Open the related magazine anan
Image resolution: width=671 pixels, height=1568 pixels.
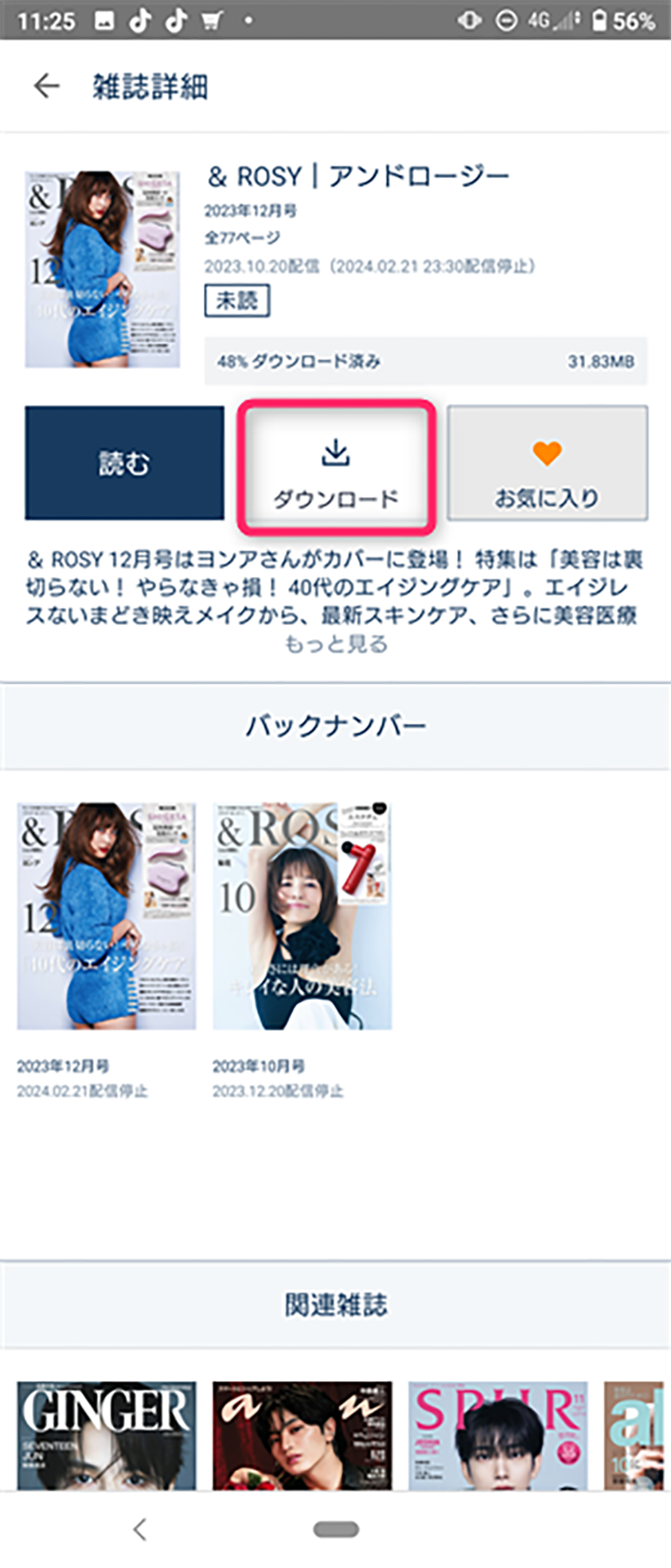pos(302,1434)
